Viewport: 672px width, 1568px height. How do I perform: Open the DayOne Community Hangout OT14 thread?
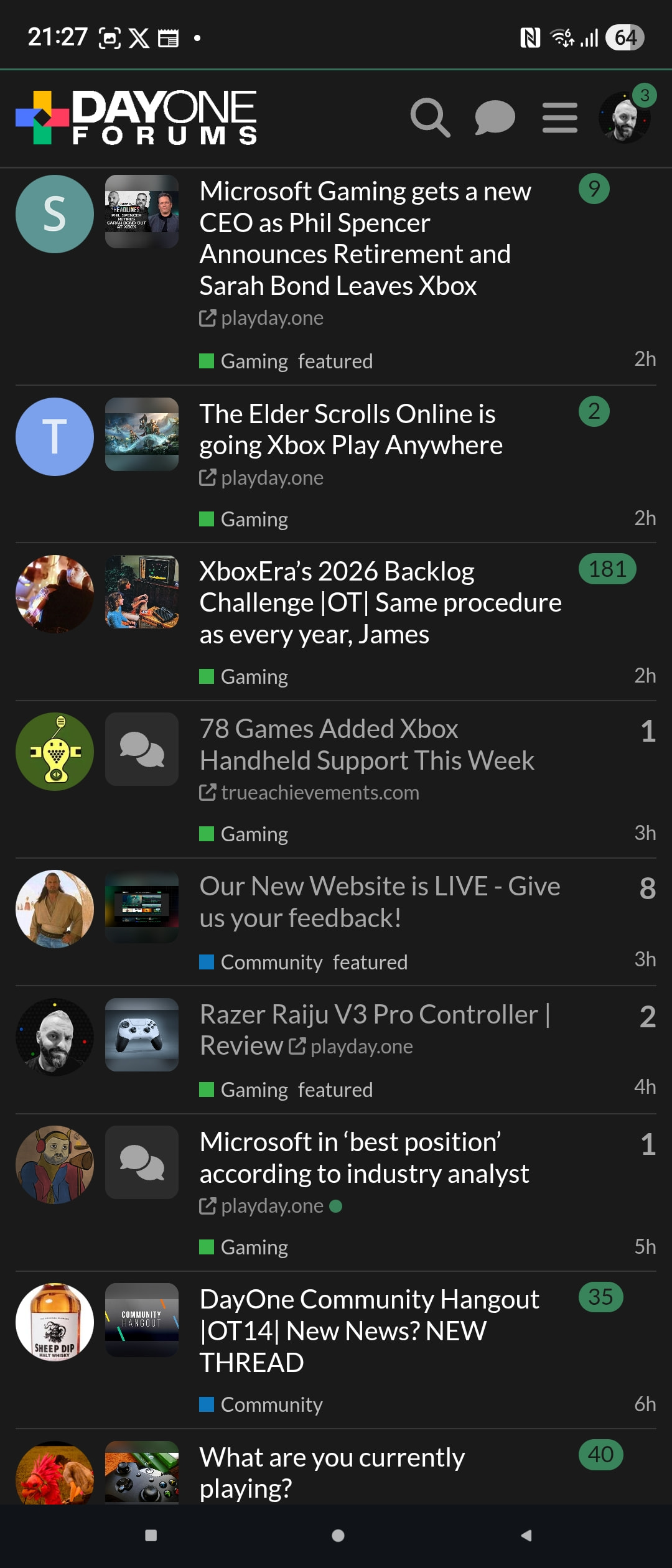click(368, 1330)
